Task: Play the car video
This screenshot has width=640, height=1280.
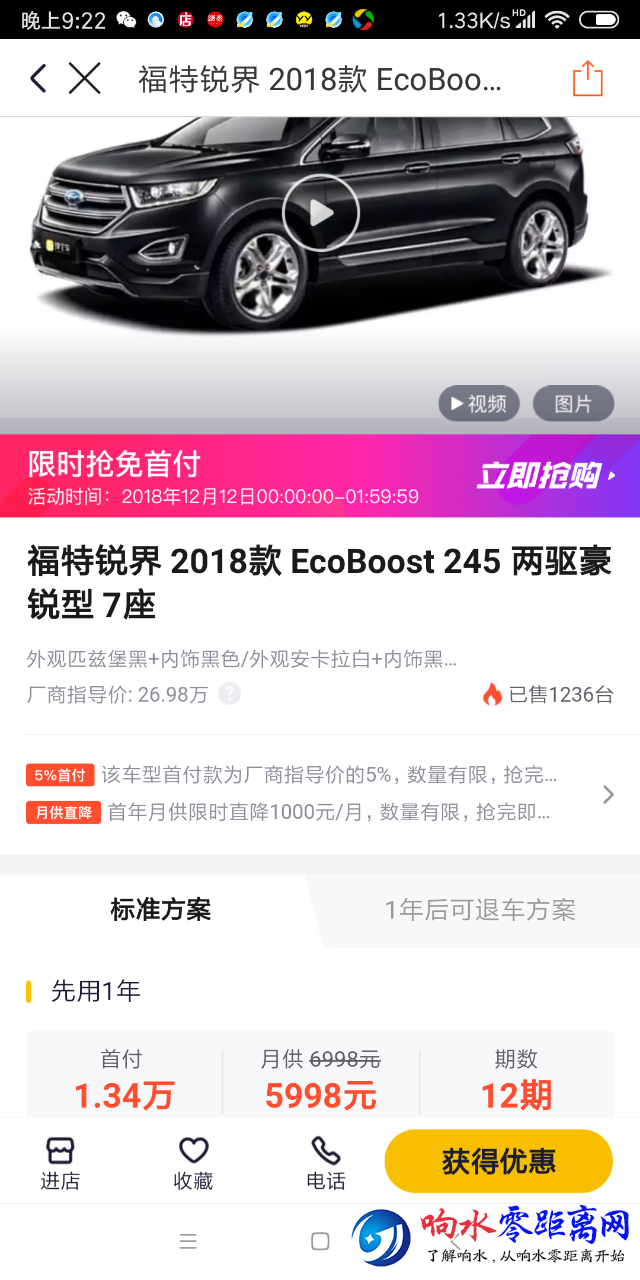Action: [x=320, y=212]
